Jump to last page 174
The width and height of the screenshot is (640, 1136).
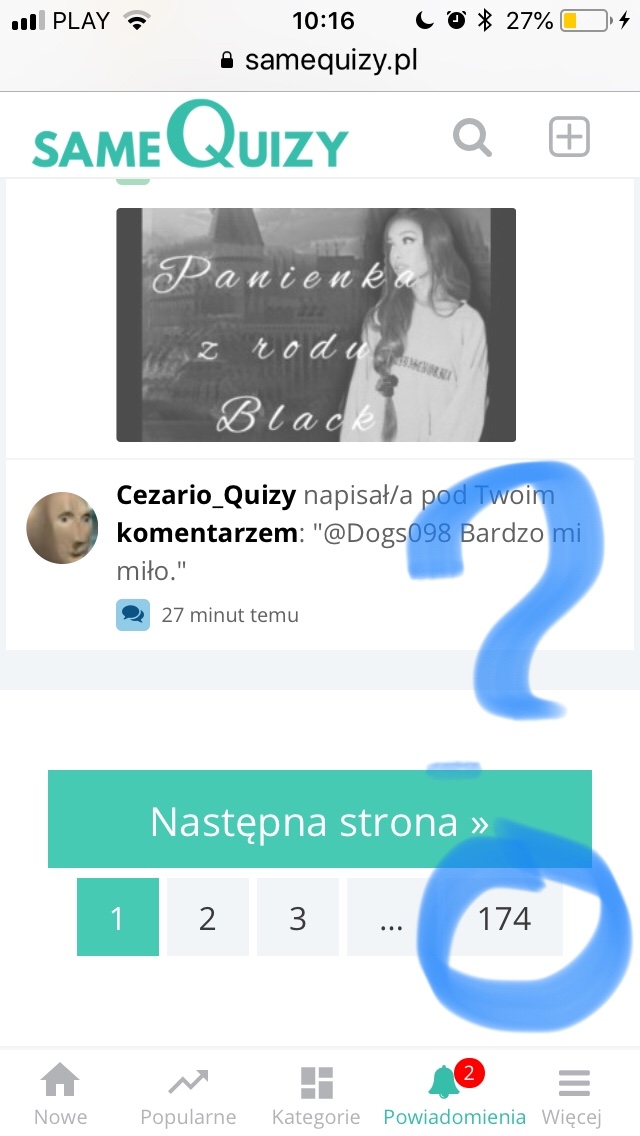tap(504, 918)
